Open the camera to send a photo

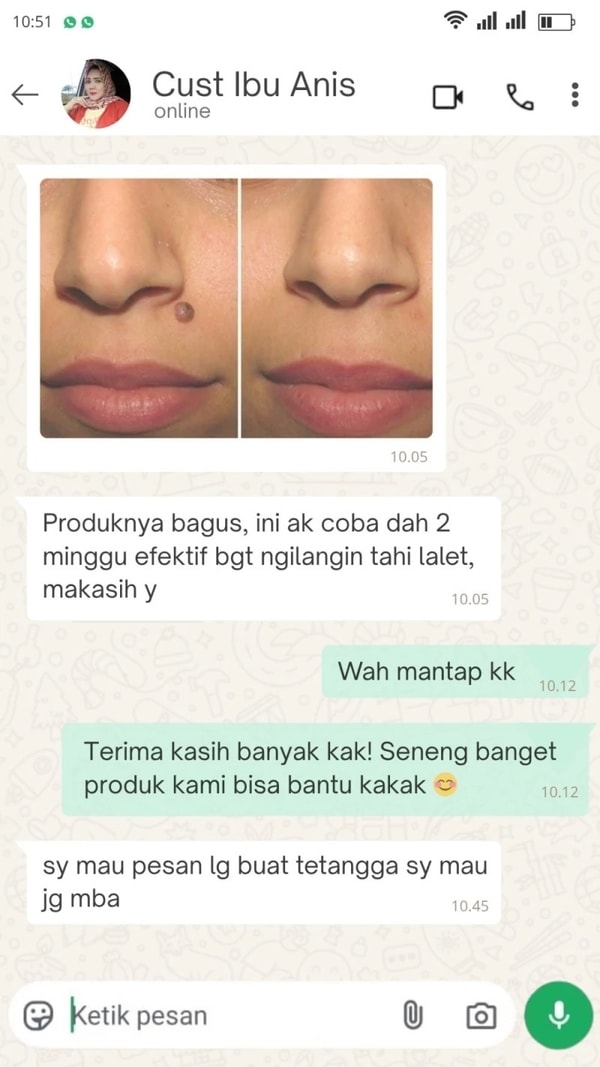point(481,1016)
